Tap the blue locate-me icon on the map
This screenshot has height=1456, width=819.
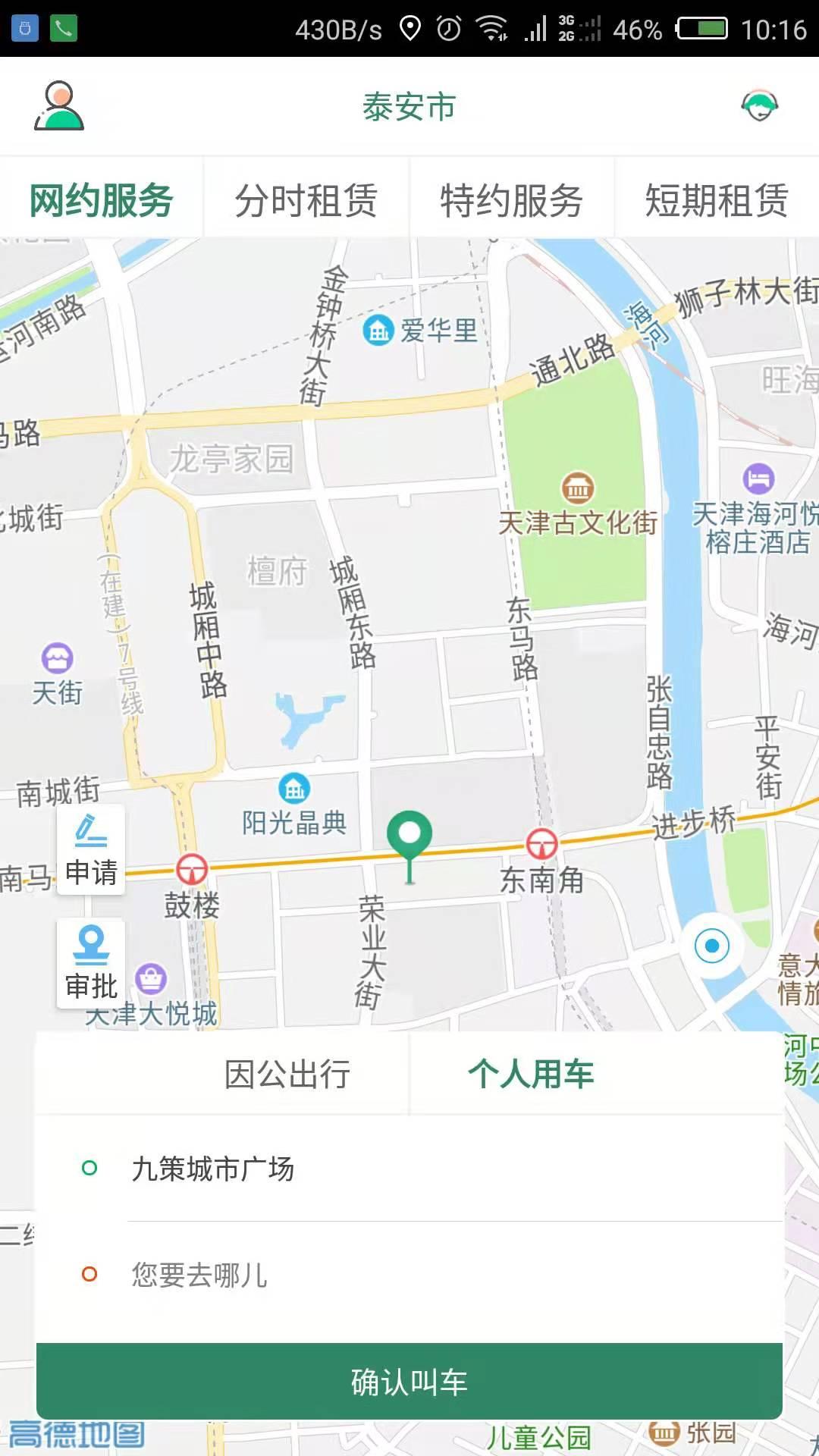click(x=711, y=946)
